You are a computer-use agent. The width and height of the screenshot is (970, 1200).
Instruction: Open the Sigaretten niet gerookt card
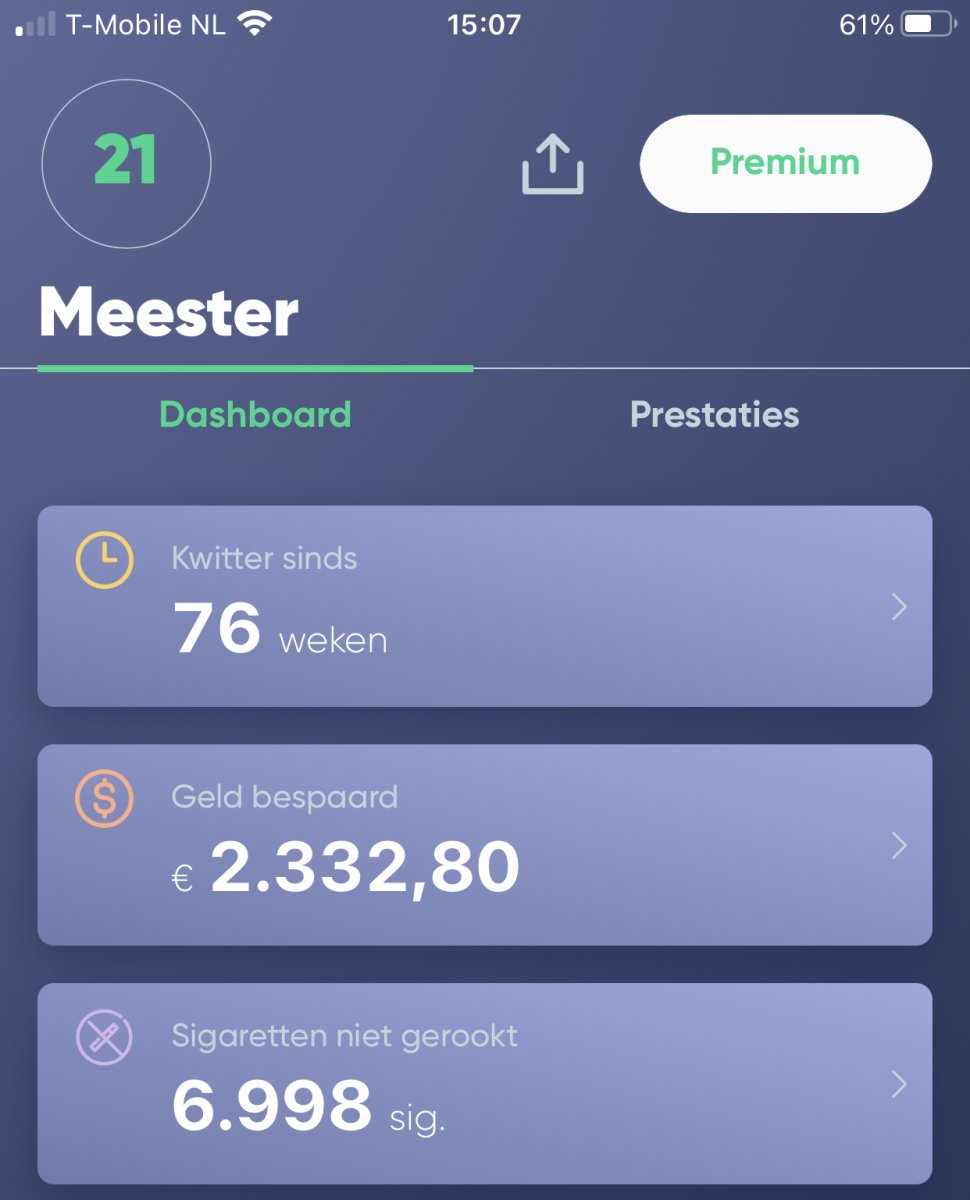(x=484, y=1084)
